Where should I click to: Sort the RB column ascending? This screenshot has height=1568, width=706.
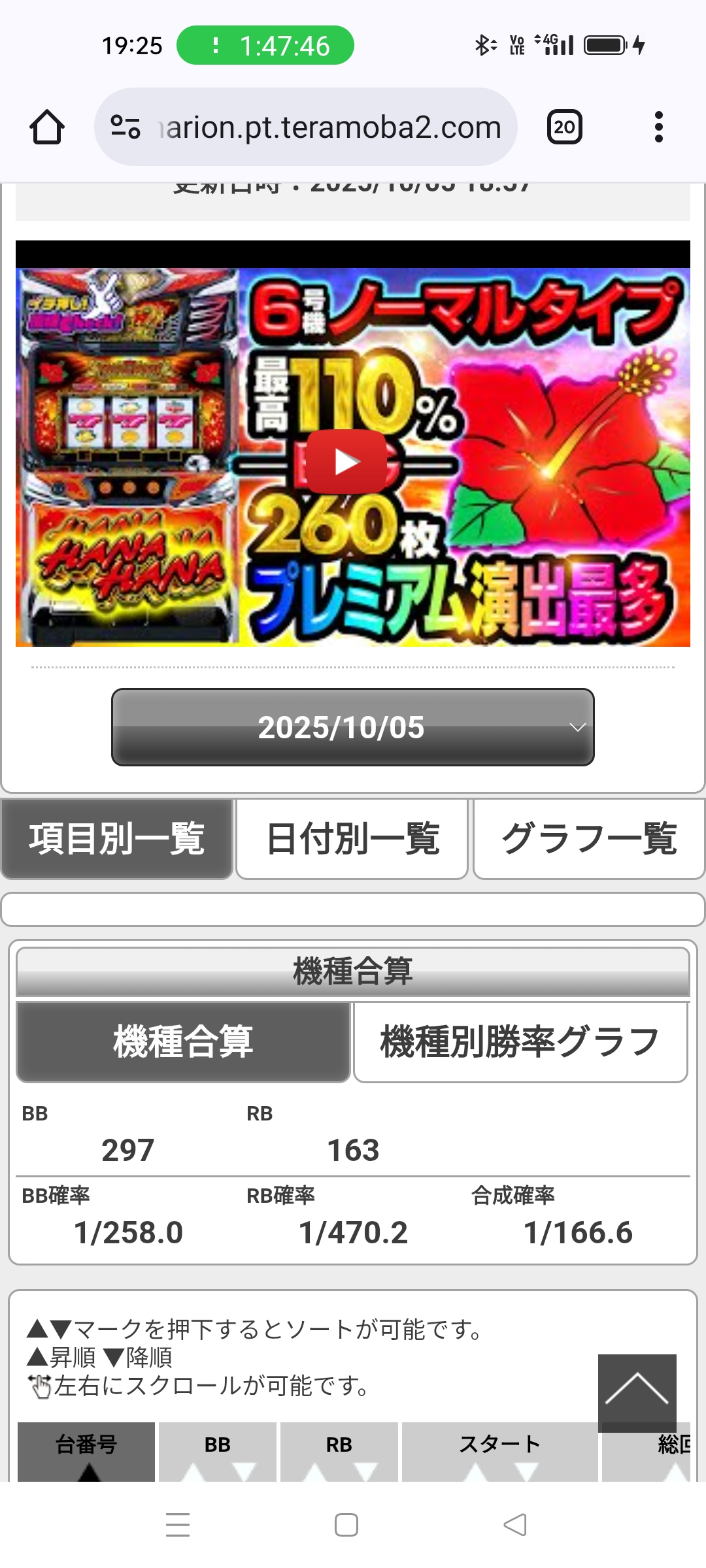pyautogui.click(x=315, y=1473)
